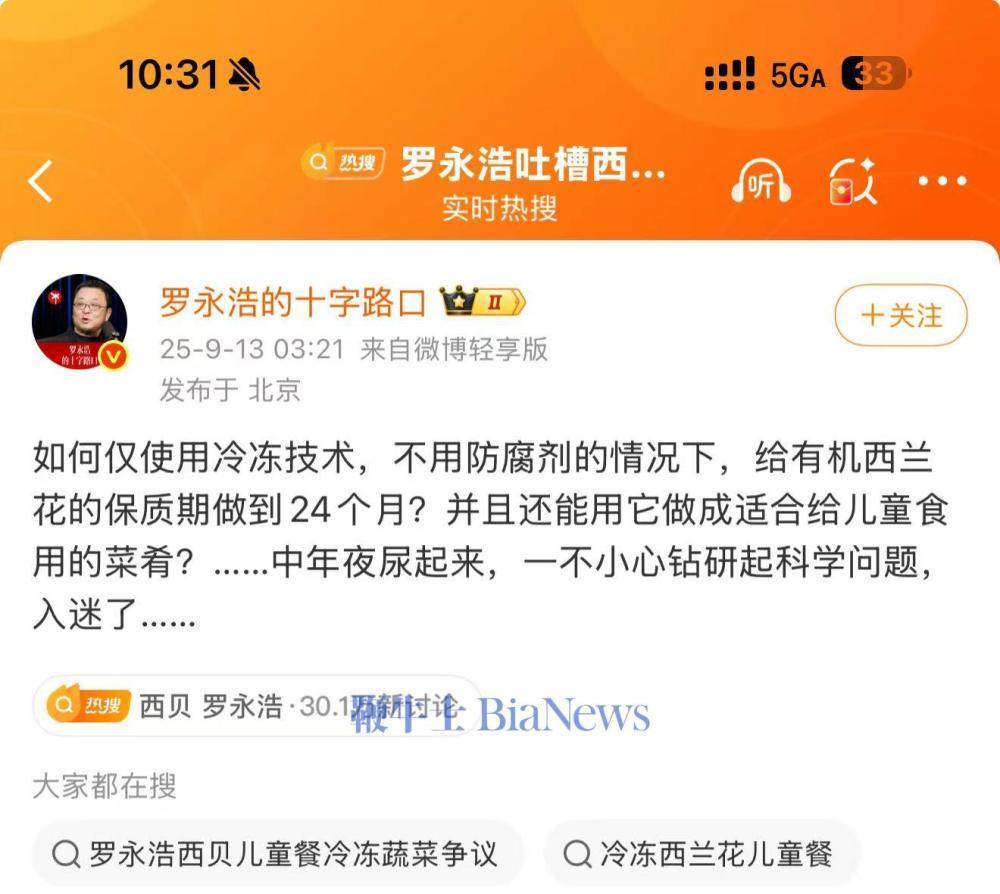
Task: Open the listen headphone icon
Action: tap(761, 183)
